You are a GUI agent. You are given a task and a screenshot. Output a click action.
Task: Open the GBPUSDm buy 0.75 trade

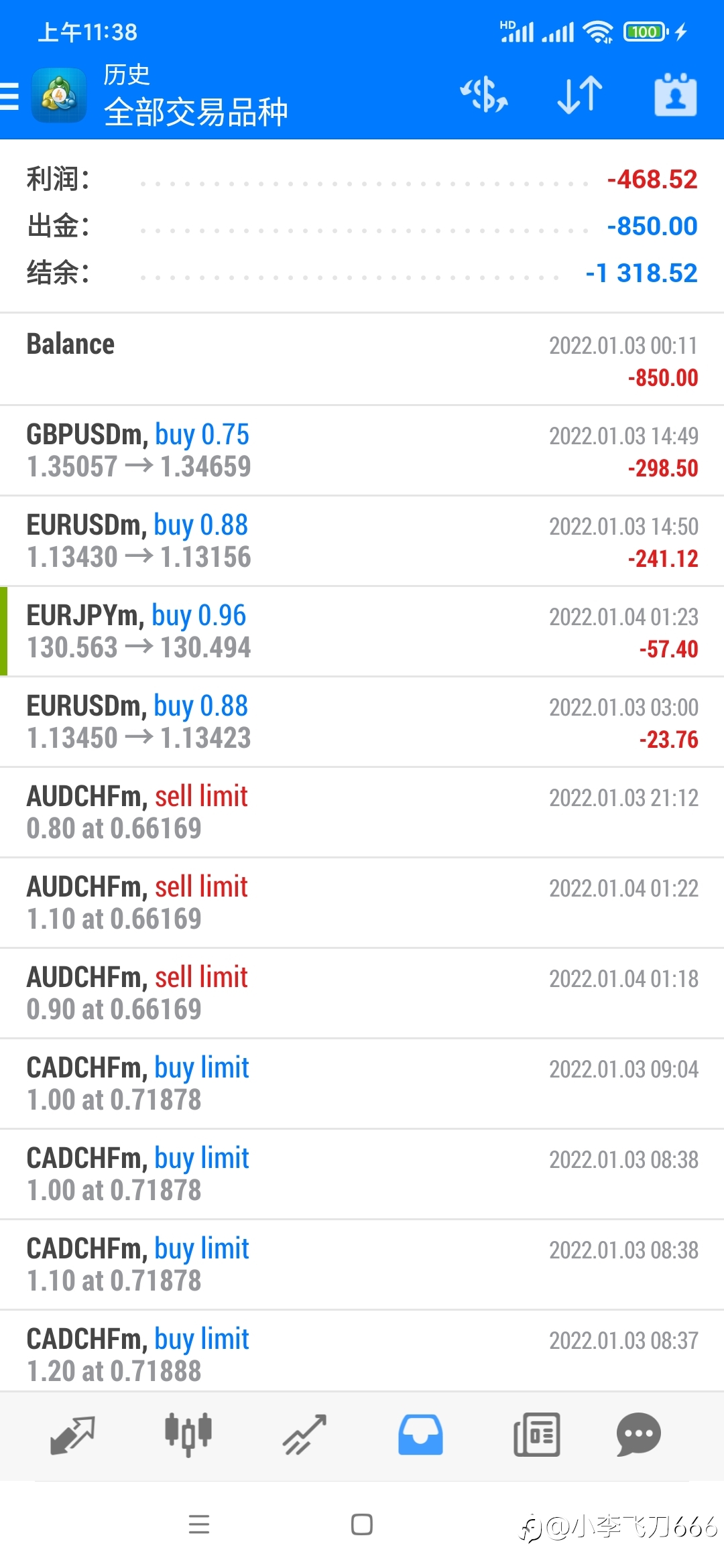(x=362, y=450)
